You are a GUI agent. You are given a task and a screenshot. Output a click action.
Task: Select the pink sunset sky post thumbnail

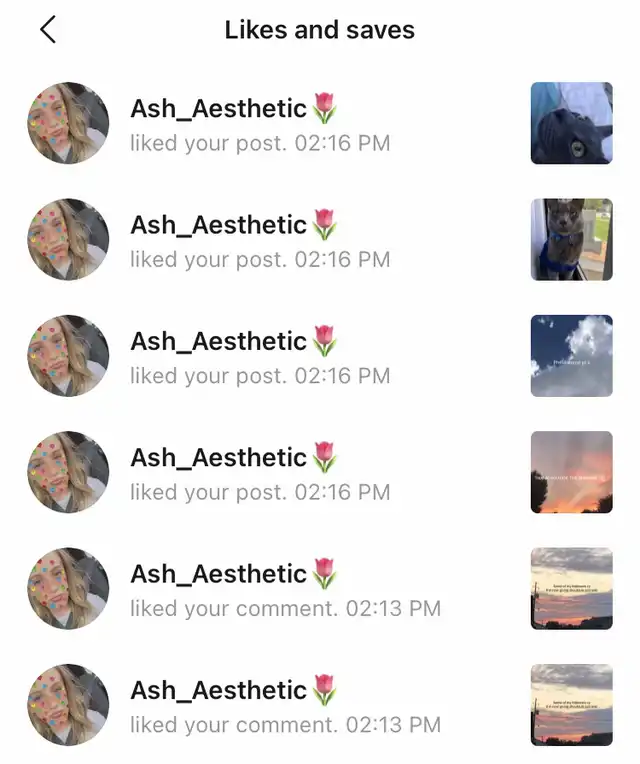[571, 472]
